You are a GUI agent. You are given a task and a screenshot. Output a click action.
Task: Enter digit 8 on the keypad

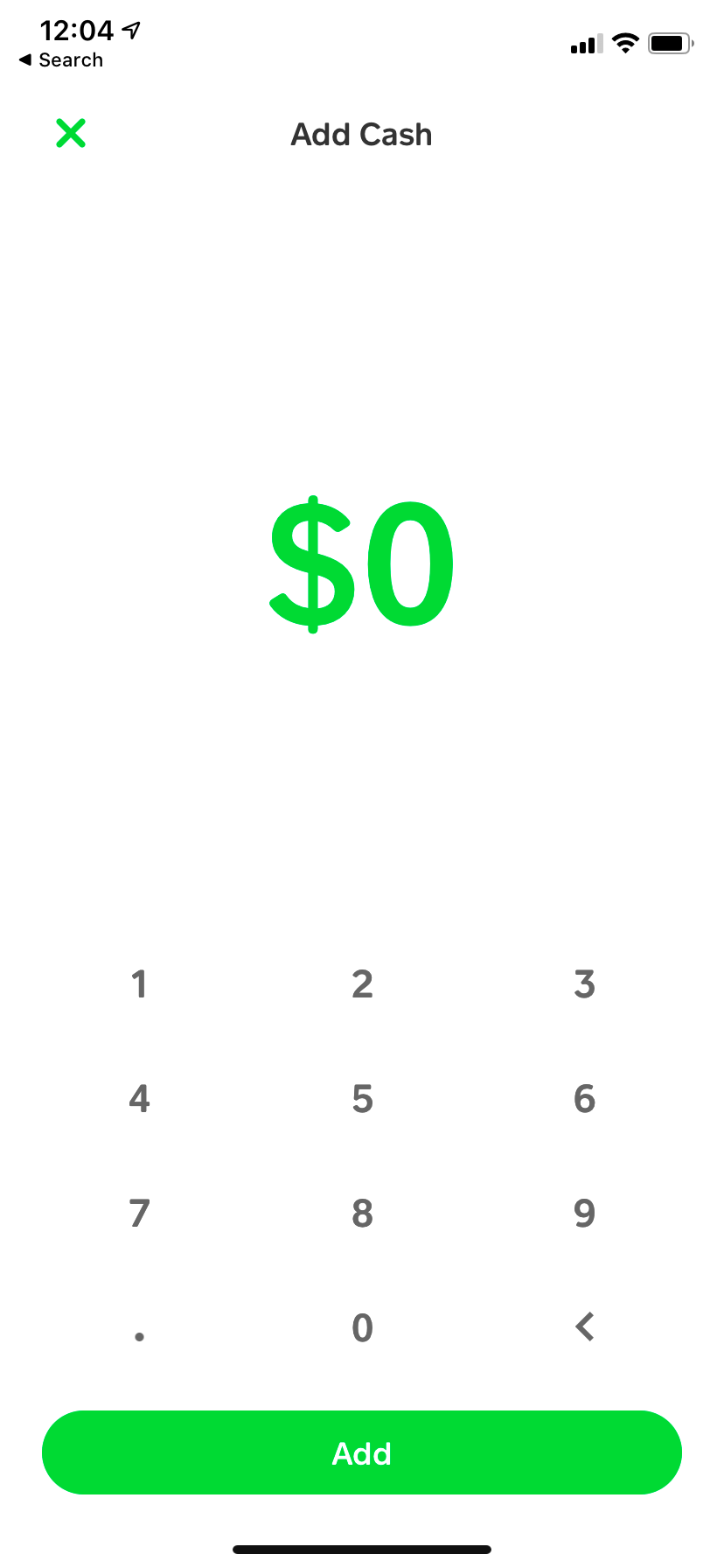(362, 1214)
